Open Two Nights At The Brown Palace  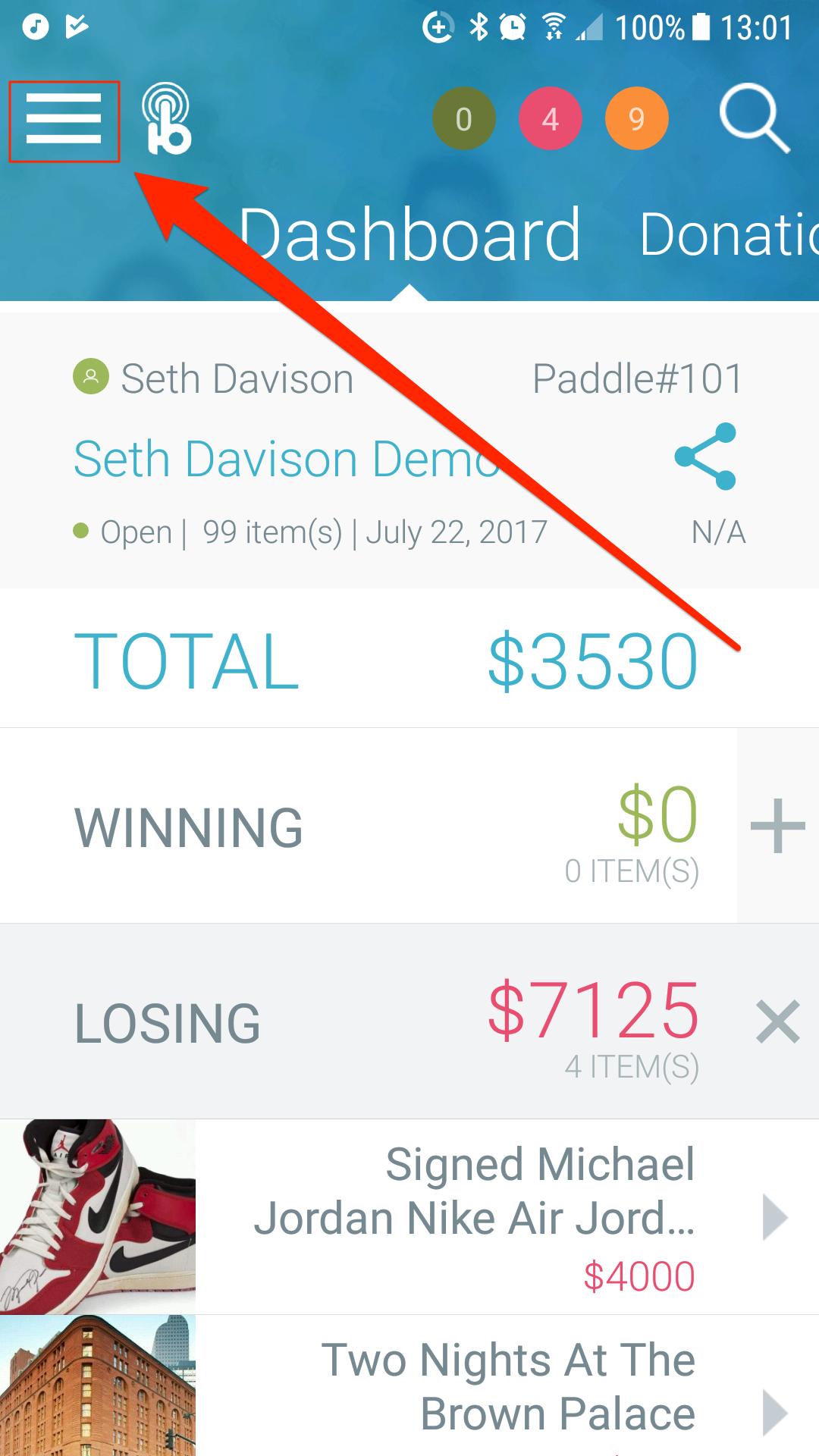409,1385
